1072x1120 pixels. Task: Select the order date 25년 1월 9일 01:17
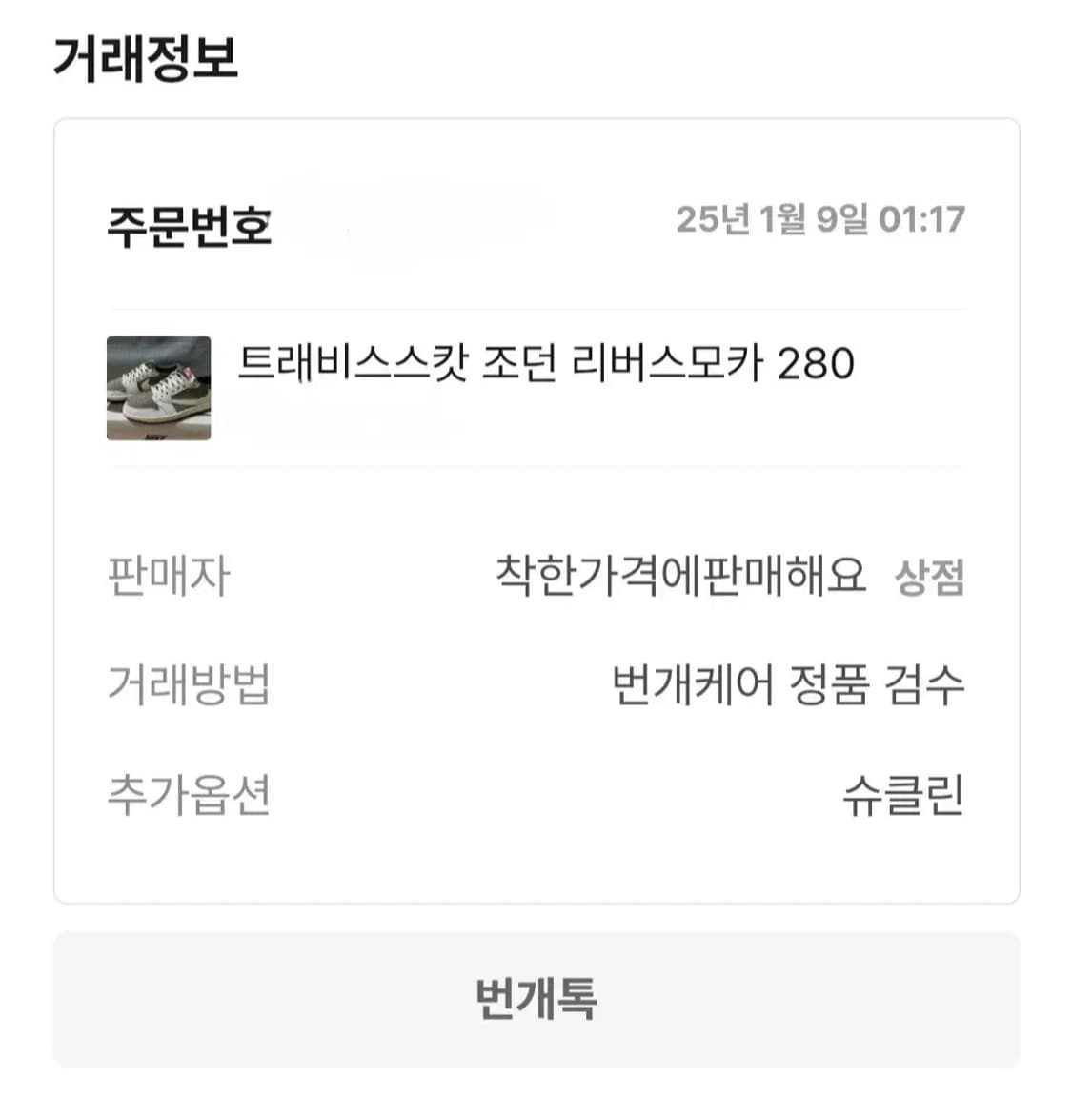822,220
